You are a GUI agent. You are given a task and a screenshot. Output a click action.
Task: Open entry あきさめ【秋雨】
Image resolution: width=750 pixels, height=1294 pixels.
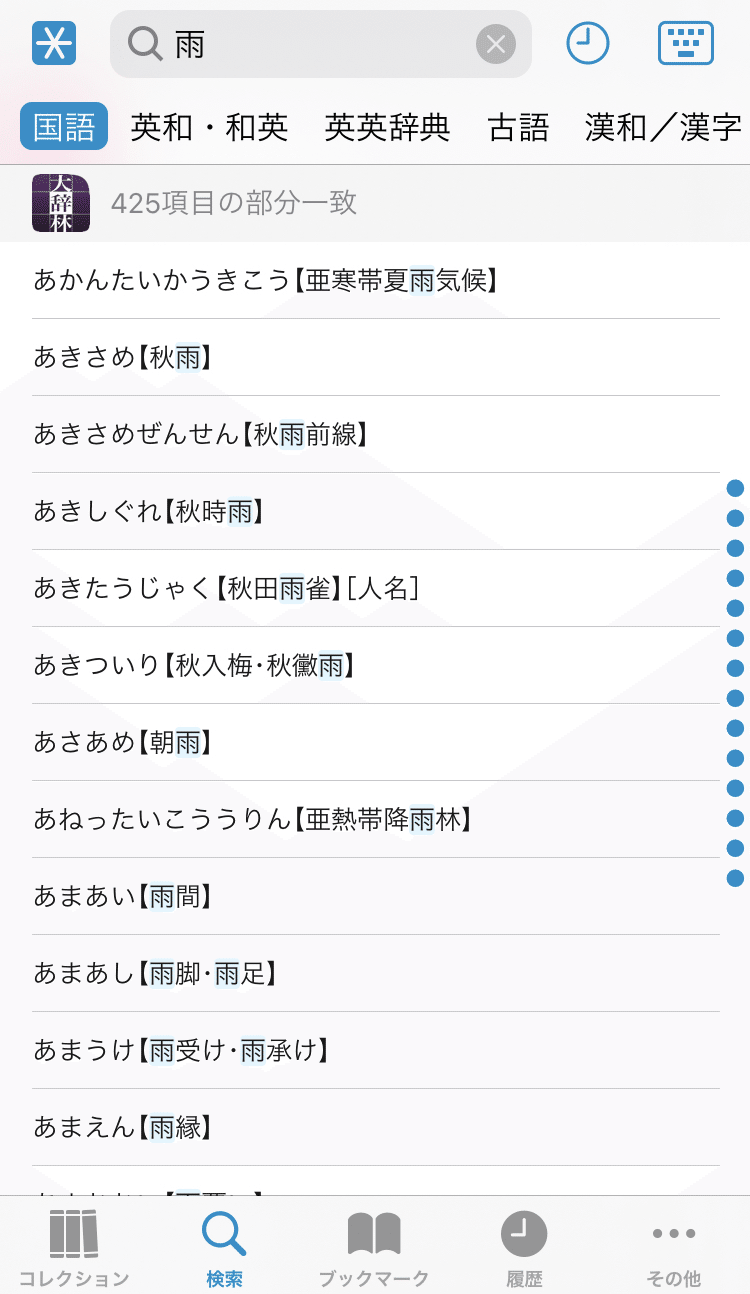coord(376,357)
